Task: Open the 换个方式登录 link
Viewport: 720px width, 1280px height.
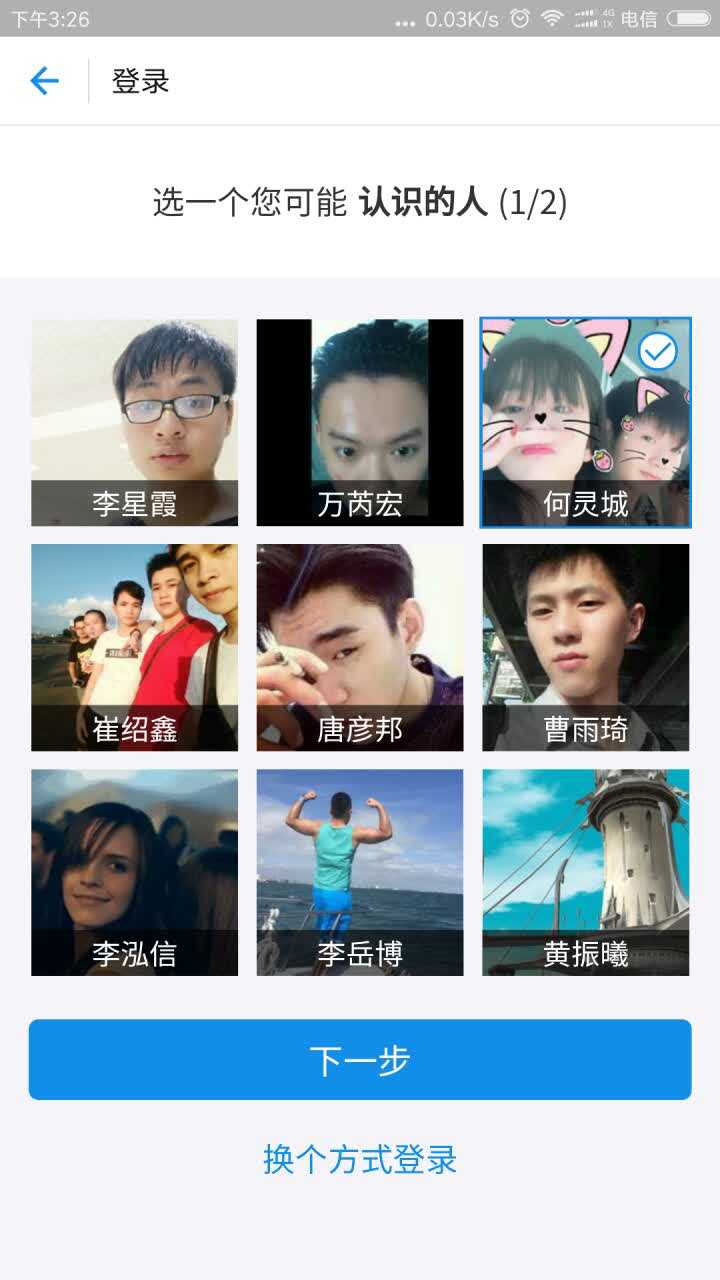Action: click(x=360, y=1160)
